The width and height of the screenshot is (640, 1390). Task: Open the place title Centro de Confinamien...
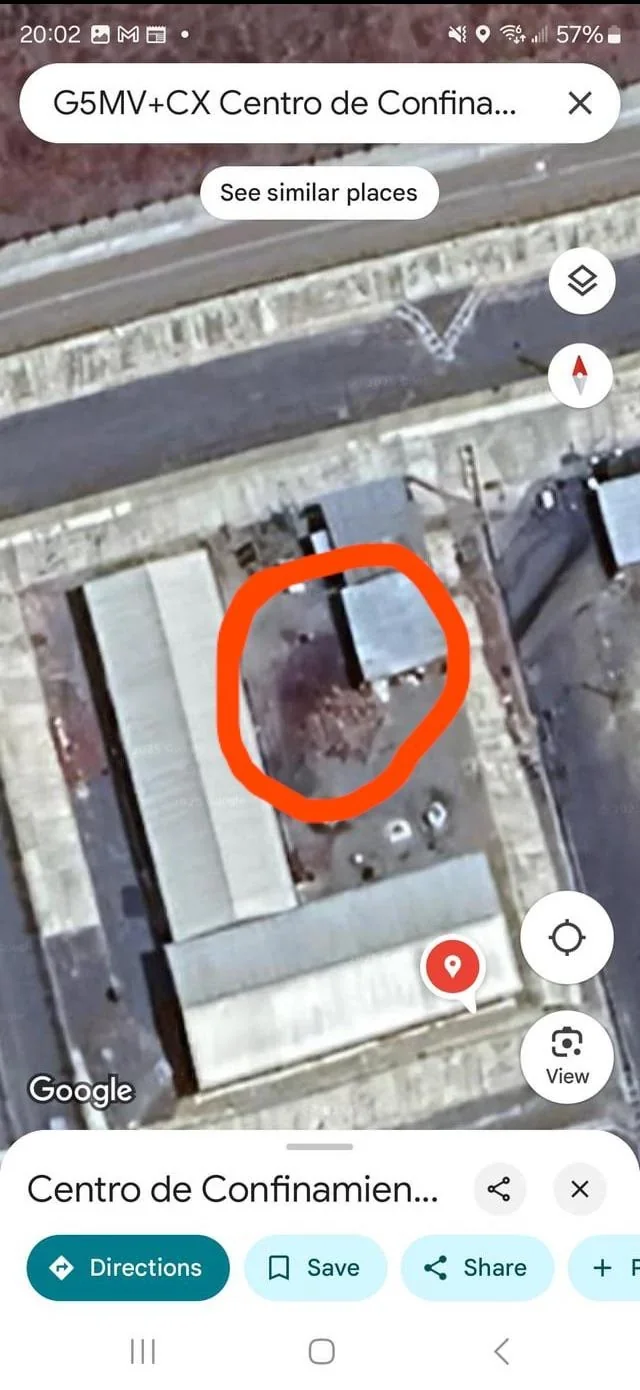pos(232,1189)
